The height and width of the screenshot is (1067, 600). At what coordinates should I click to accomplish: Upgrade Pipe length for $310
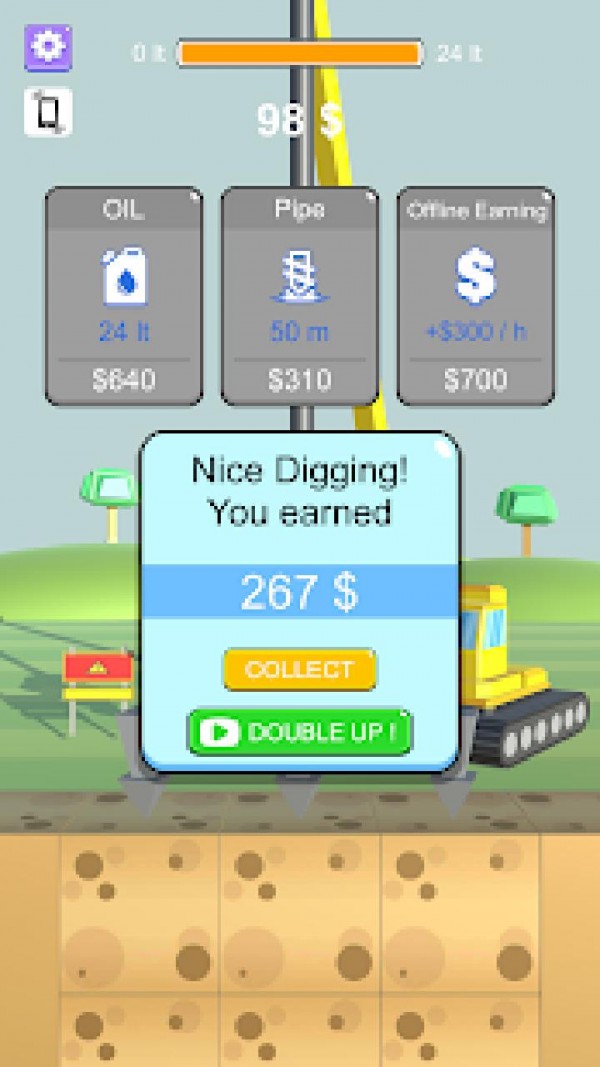click(300, 296)
